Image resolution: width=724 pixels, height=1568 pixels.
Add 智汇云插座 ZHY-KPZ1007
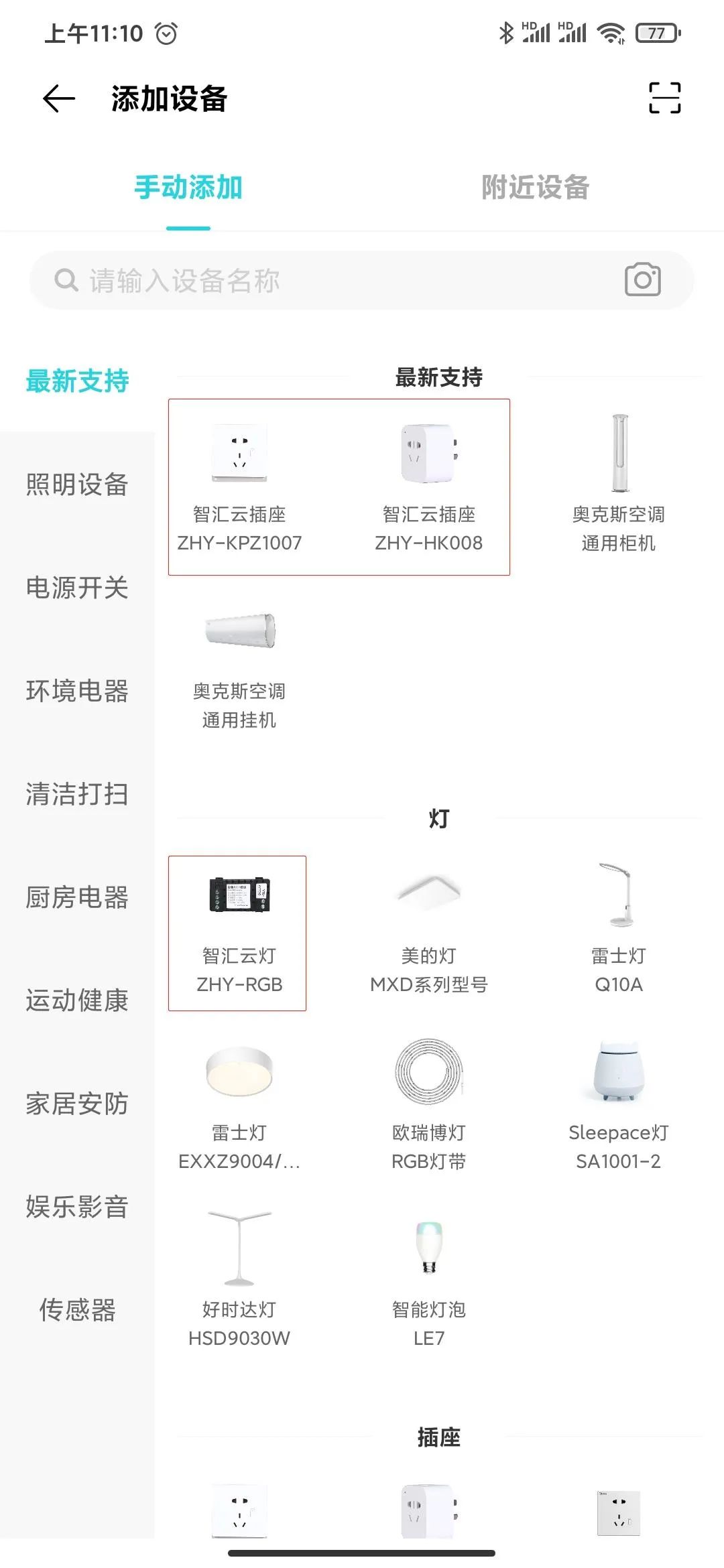coord(239,487)
